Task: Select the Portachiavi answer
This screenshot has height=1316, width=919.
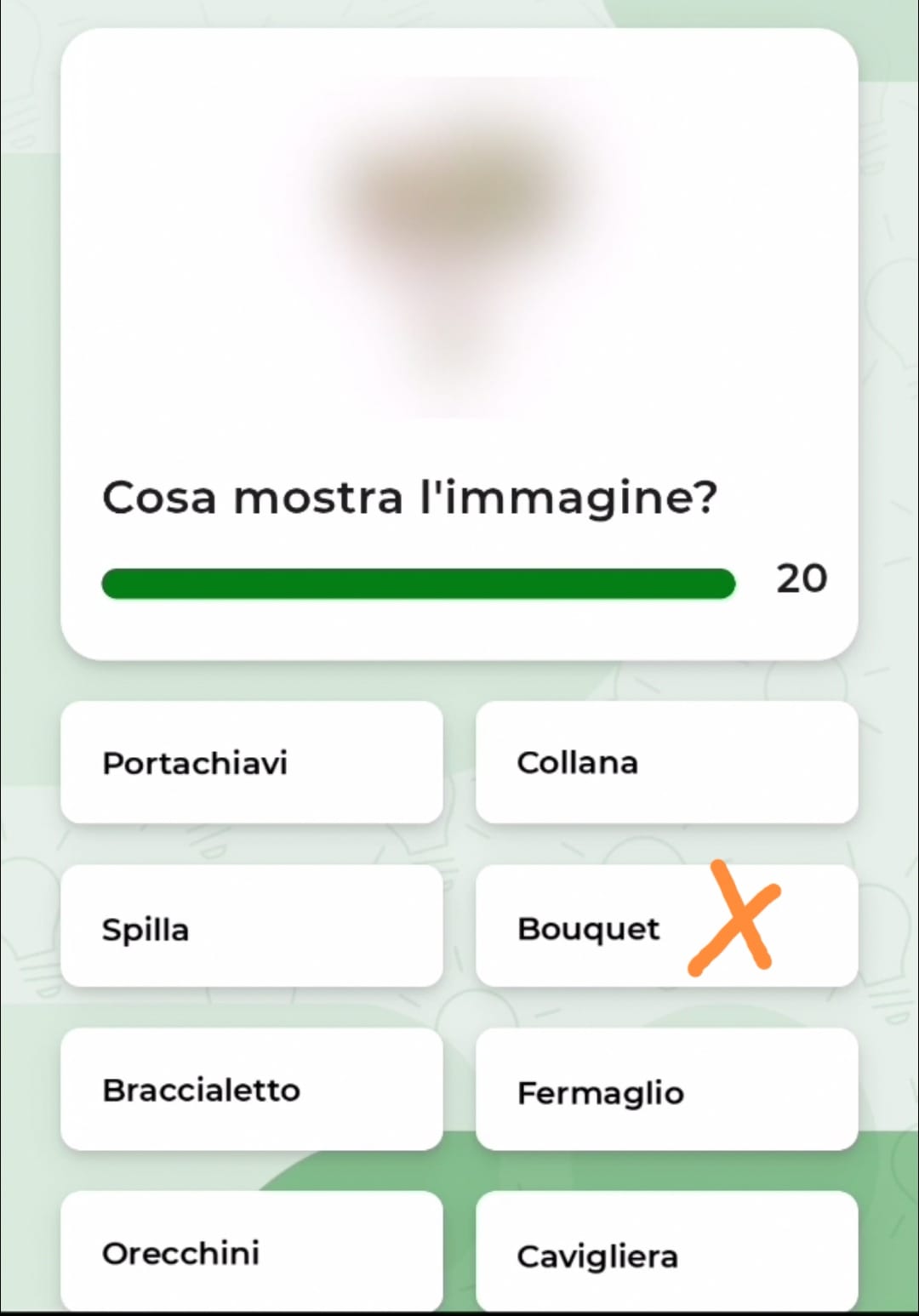Action: (x=252, y=762)
